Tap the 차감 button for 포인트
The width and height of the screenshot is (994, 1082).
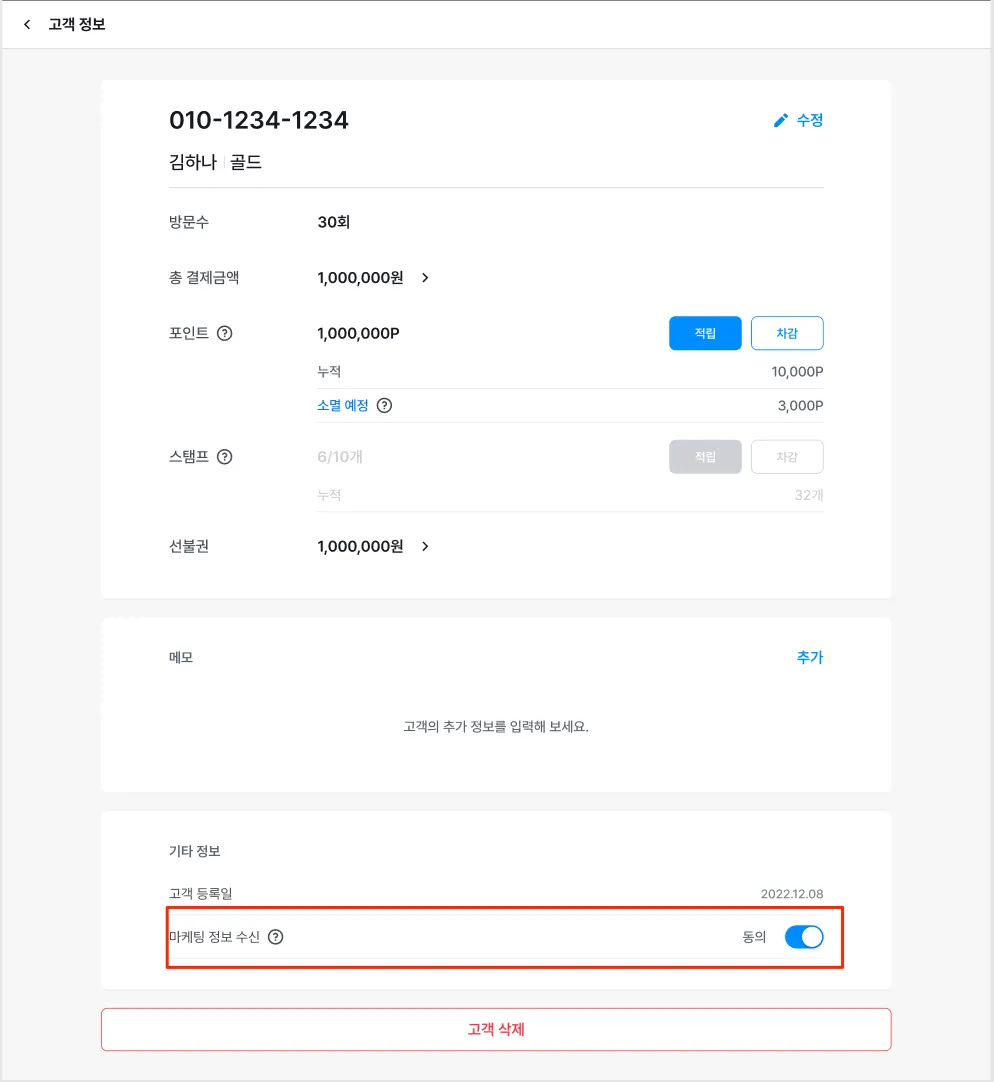pos(787,334)
